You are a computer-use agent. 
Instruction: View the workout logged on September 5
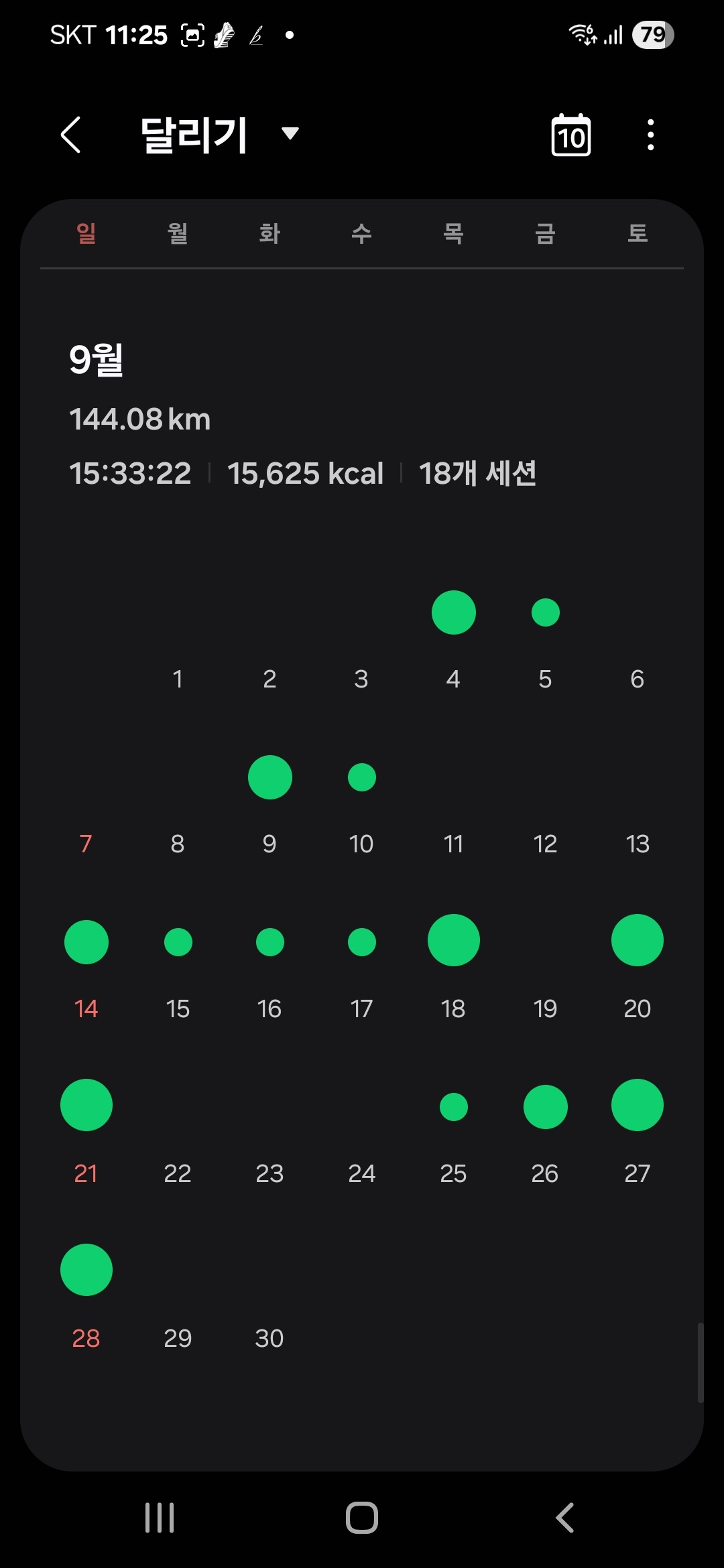pyautogui.click(x=546, y=612)
